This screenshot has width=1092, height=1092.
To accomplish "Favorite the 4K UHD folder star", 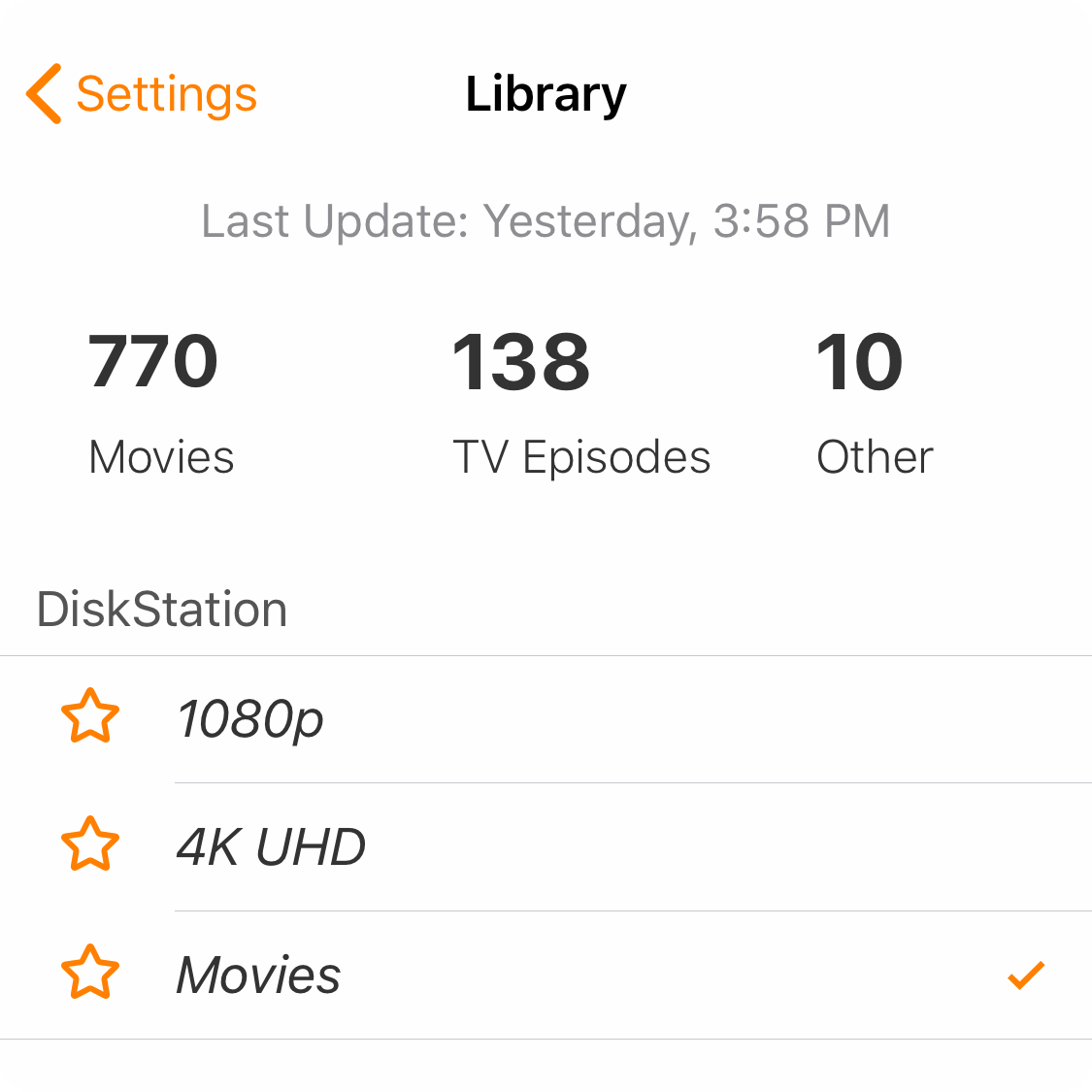I will pos(90,845).
